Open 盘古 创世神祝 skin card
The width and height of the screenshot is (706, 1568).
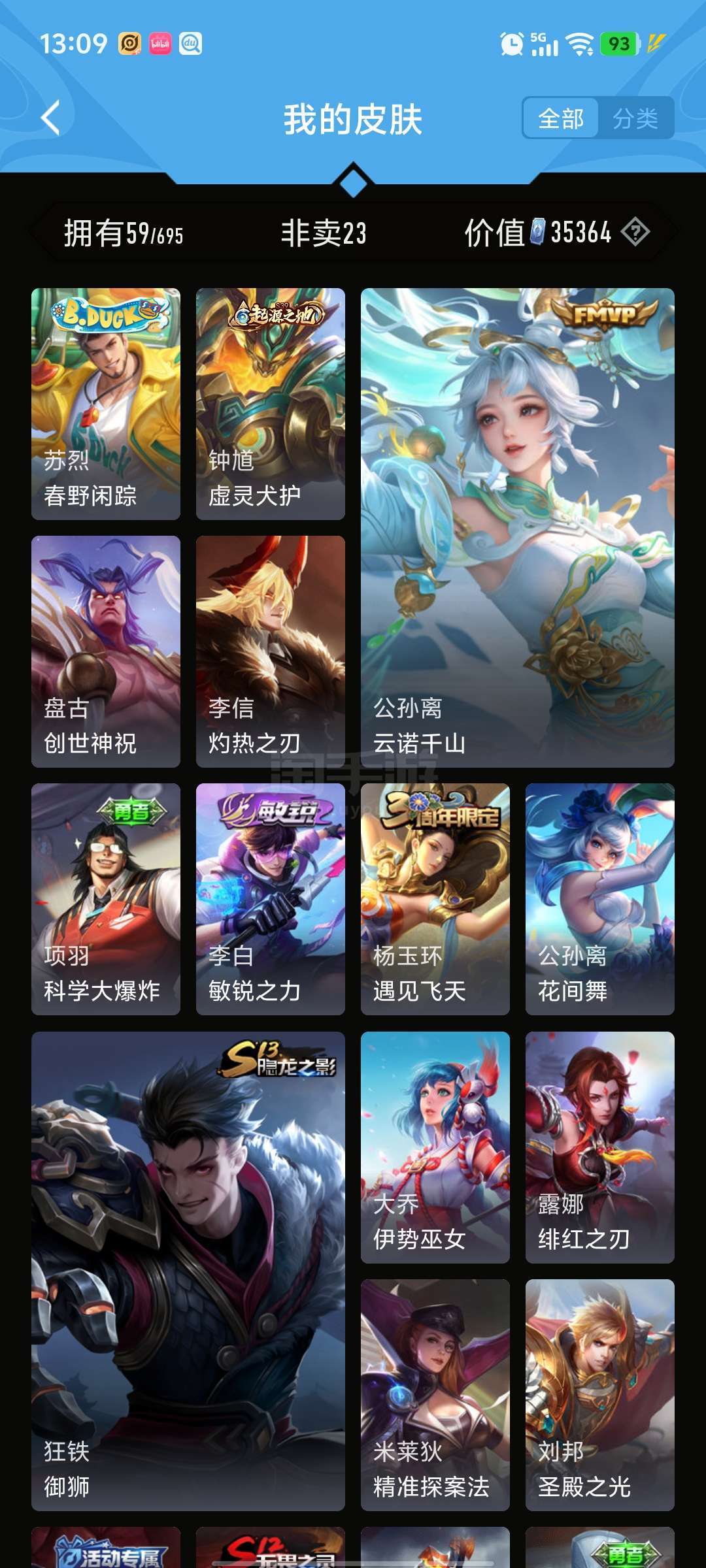[x=106, y=651]
